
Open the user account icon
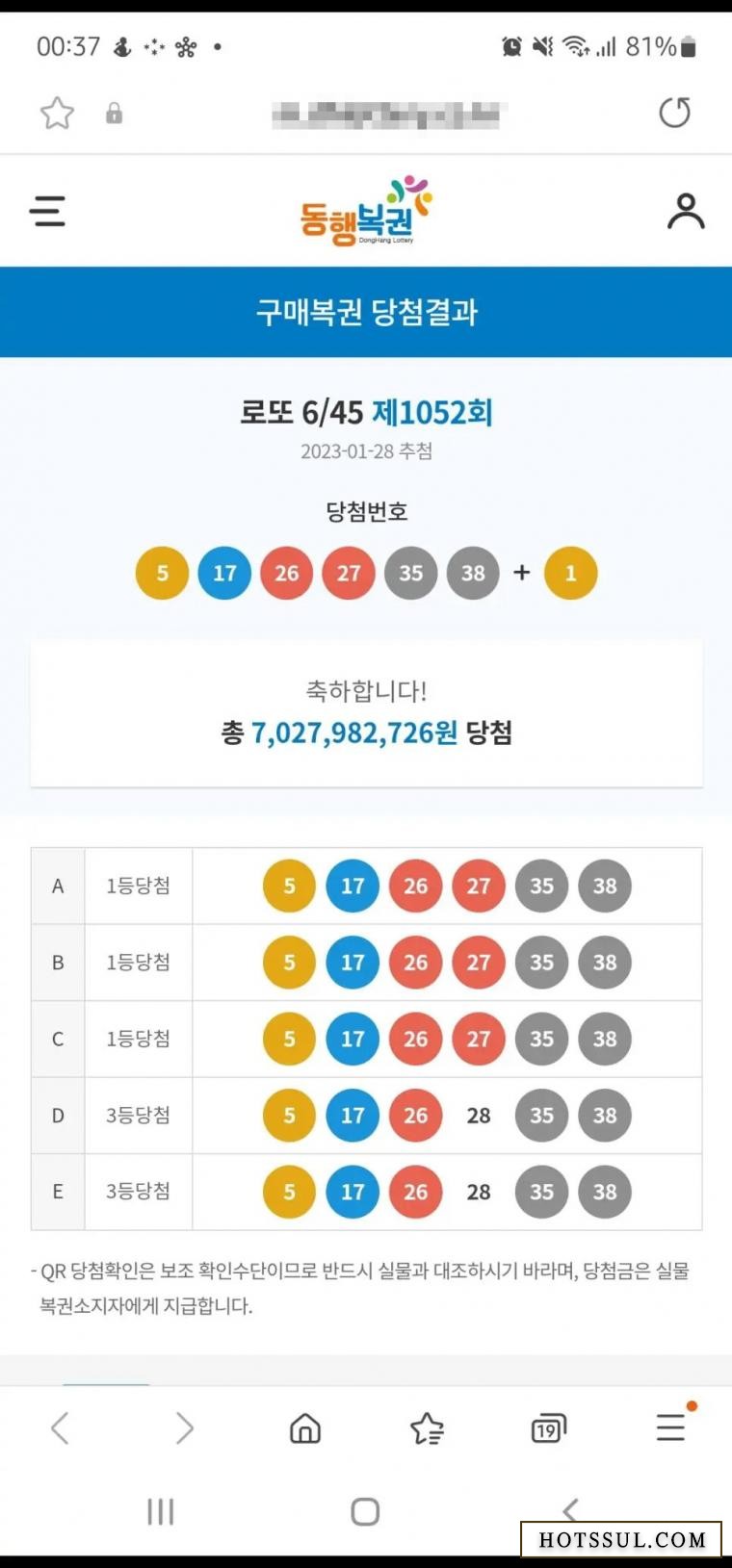[x=686, y=211]
